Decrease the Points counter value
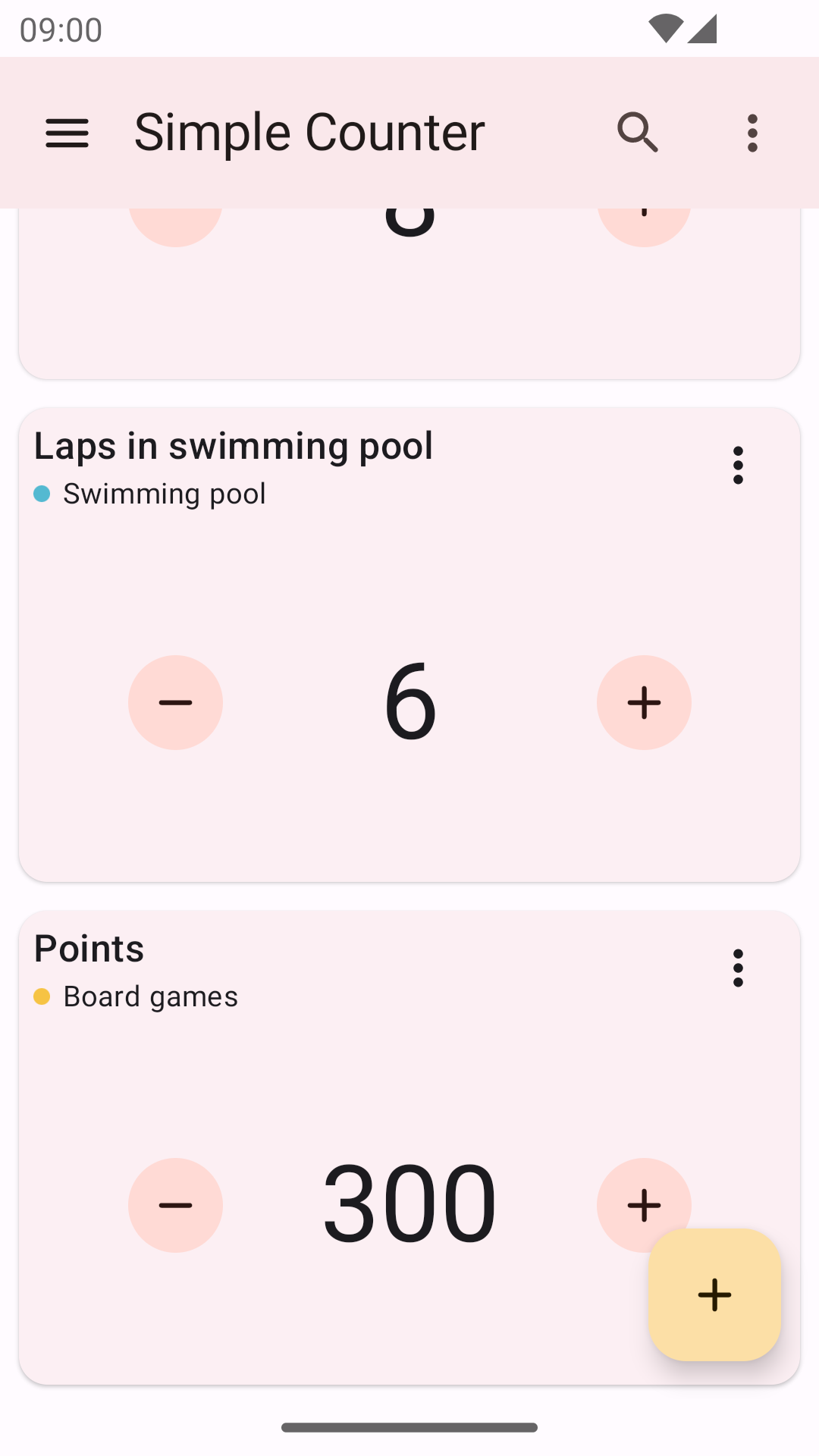 pyautogui.click(x=175, y=1205)
